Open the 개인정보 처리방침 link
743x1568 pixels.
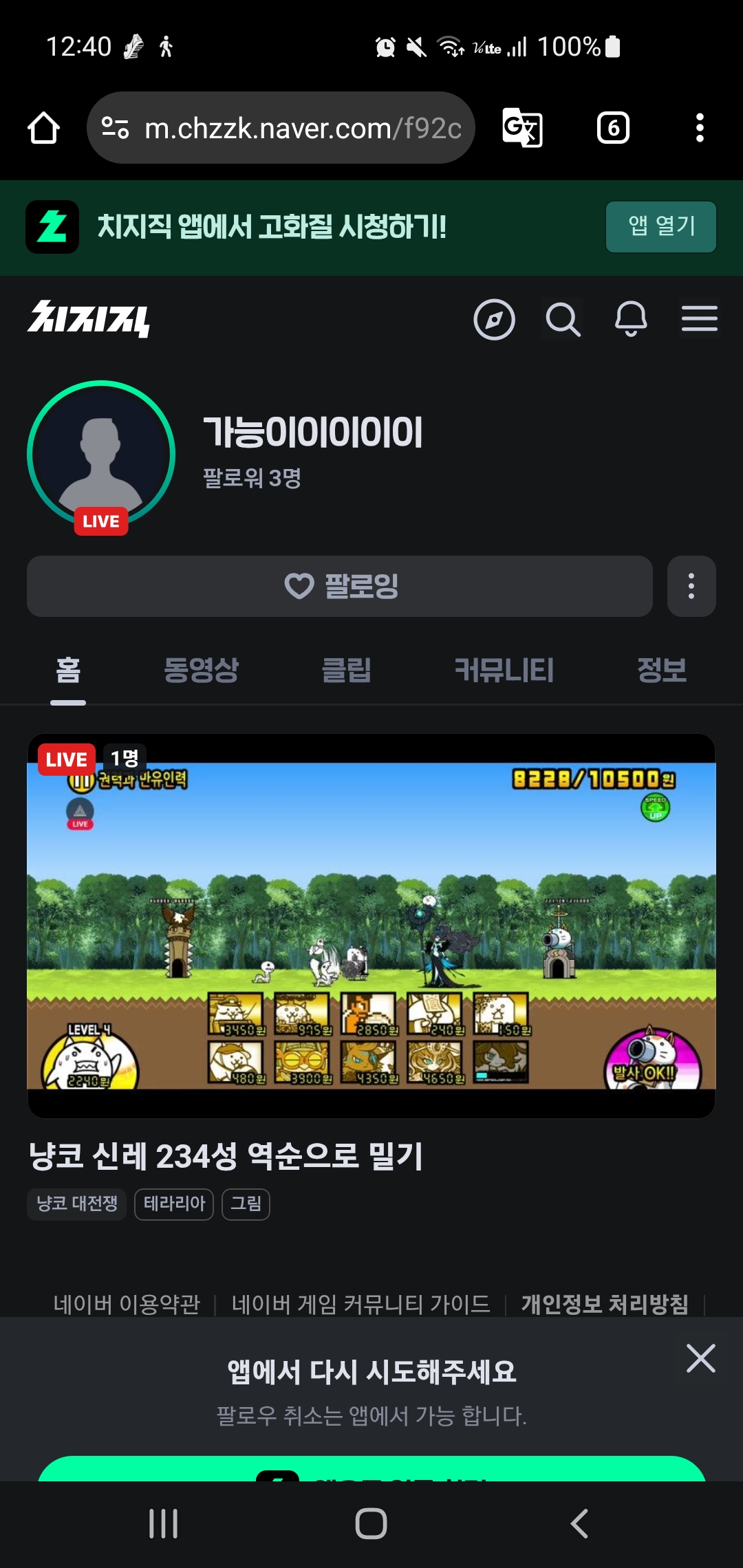[605, 1303]
